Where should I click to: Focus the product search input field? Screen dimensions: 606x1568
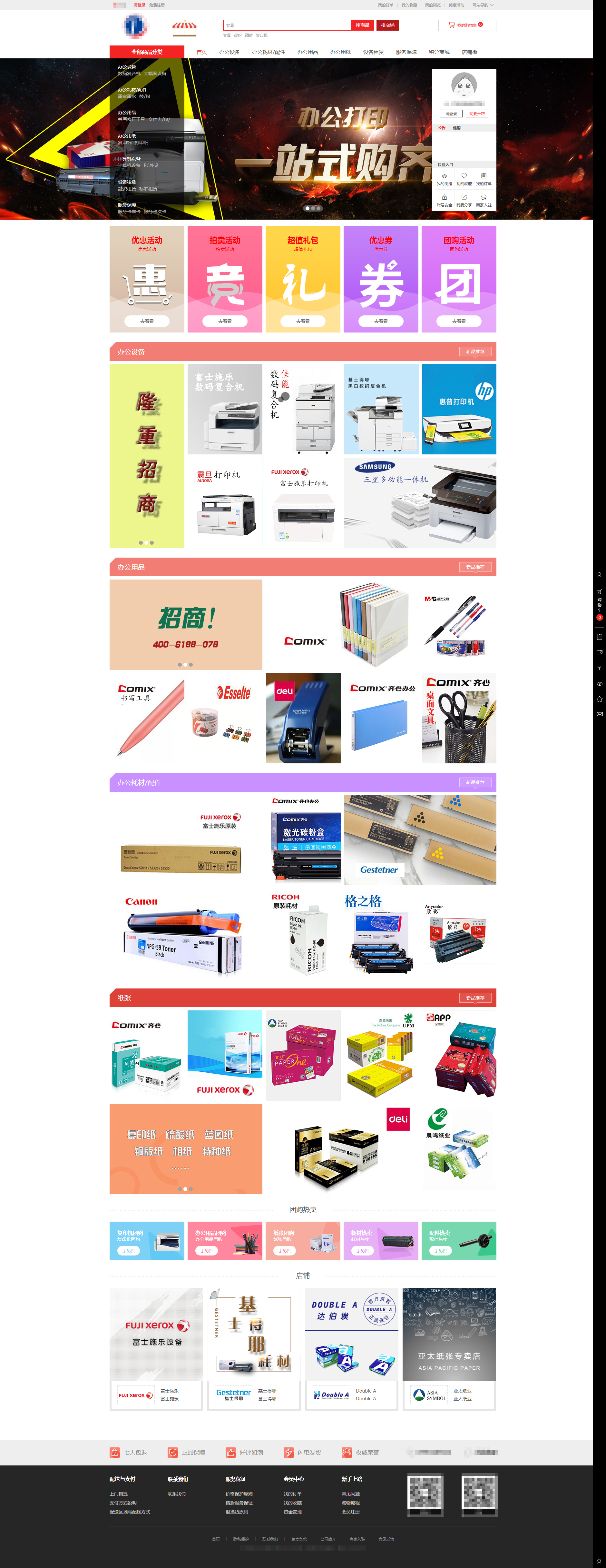coord(287,25)
